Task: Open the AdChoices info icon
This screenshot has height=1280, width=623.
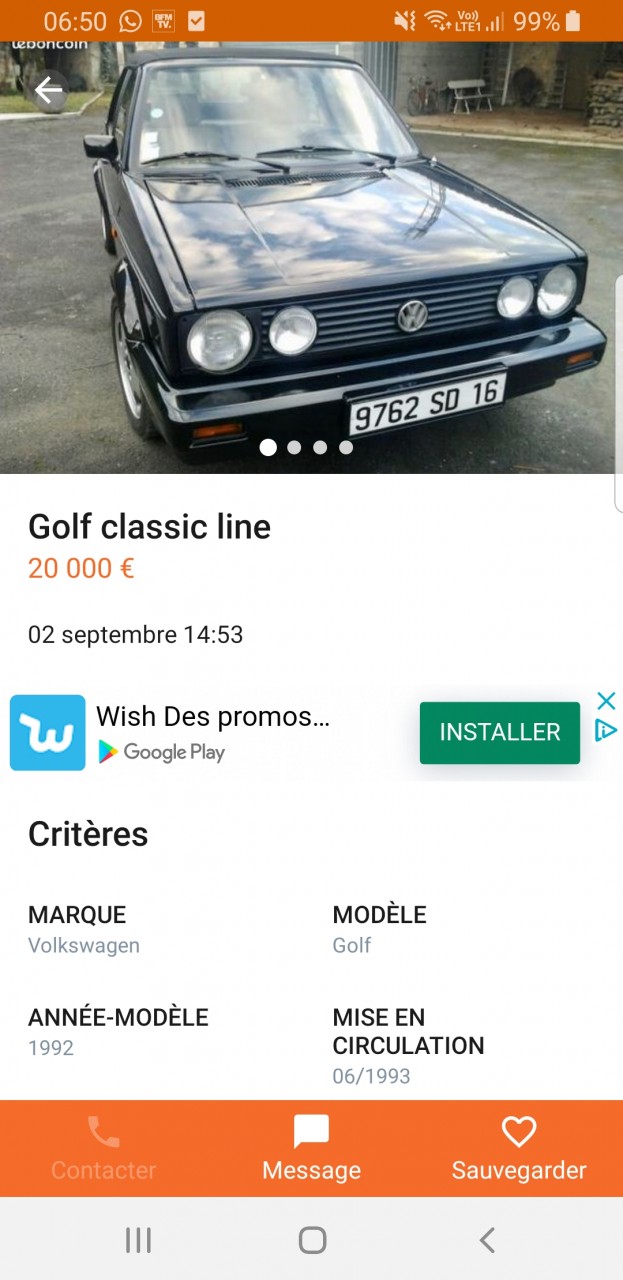Action: 606,731
